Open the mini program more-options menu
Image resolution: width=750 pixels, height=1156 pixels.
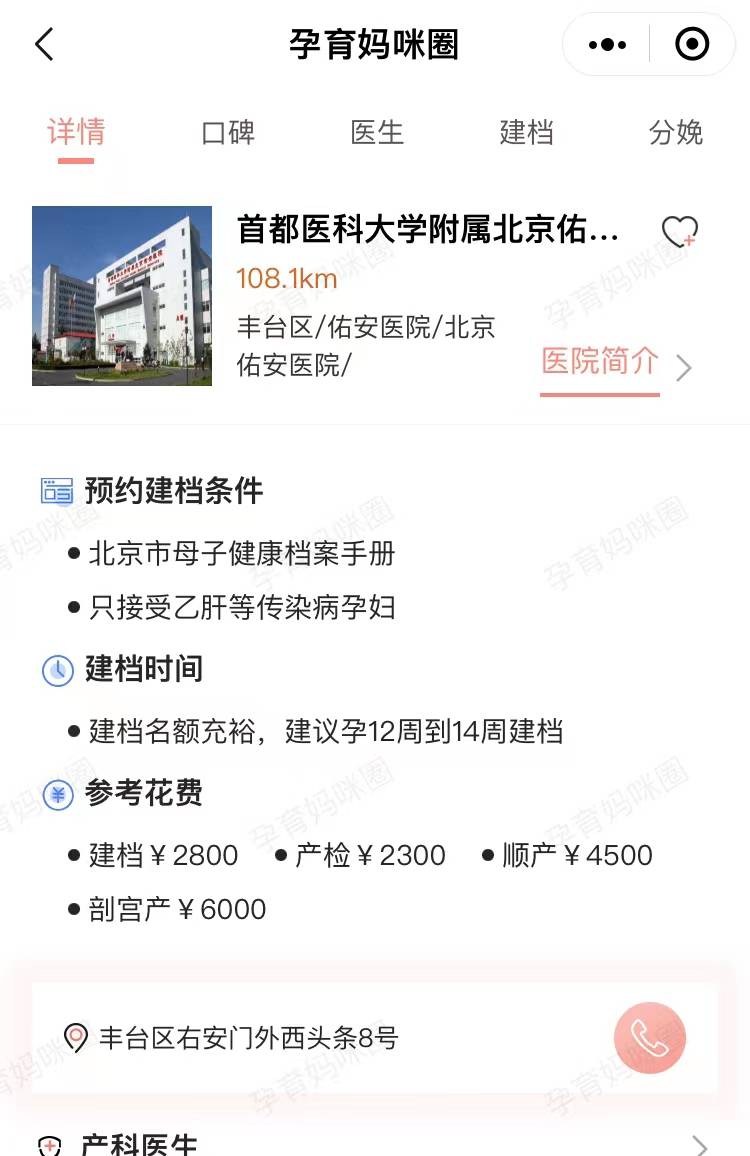coord(607,45)
